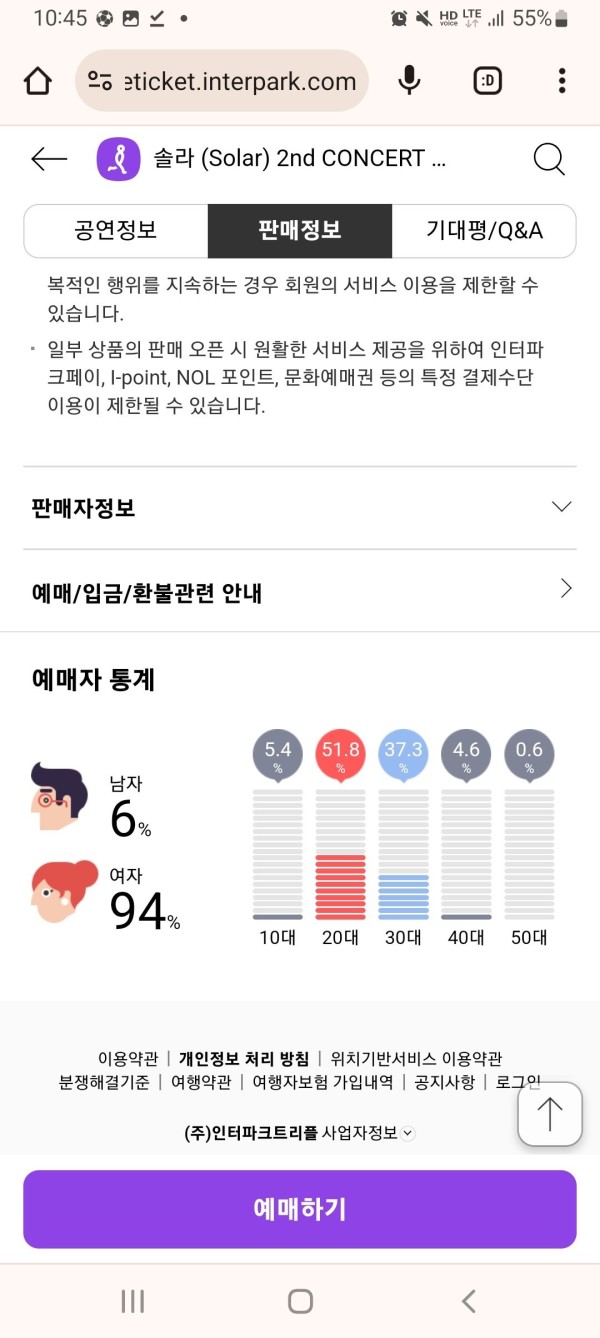Open 위치기반서비스 이용약관 link
This screenshot has width=600, height=1338.
point(416,1058)
